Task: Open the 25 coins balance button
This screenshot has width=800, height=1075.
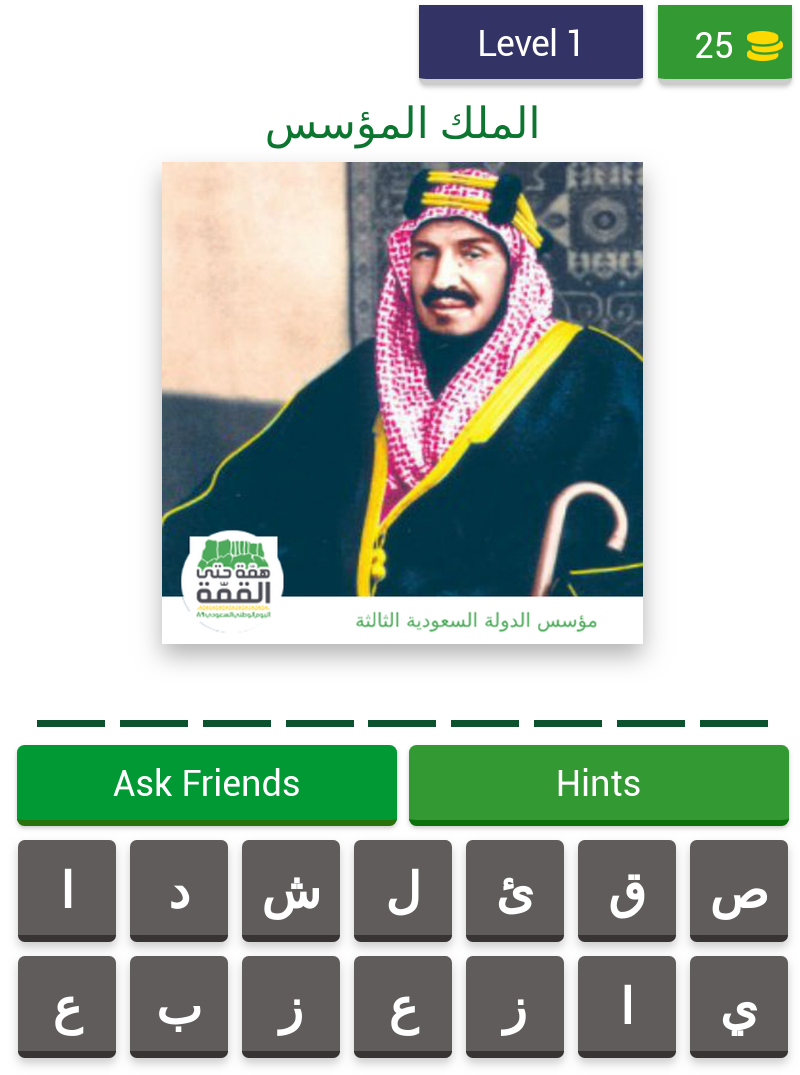Action: pyautogui.click(x=724, y=43)
